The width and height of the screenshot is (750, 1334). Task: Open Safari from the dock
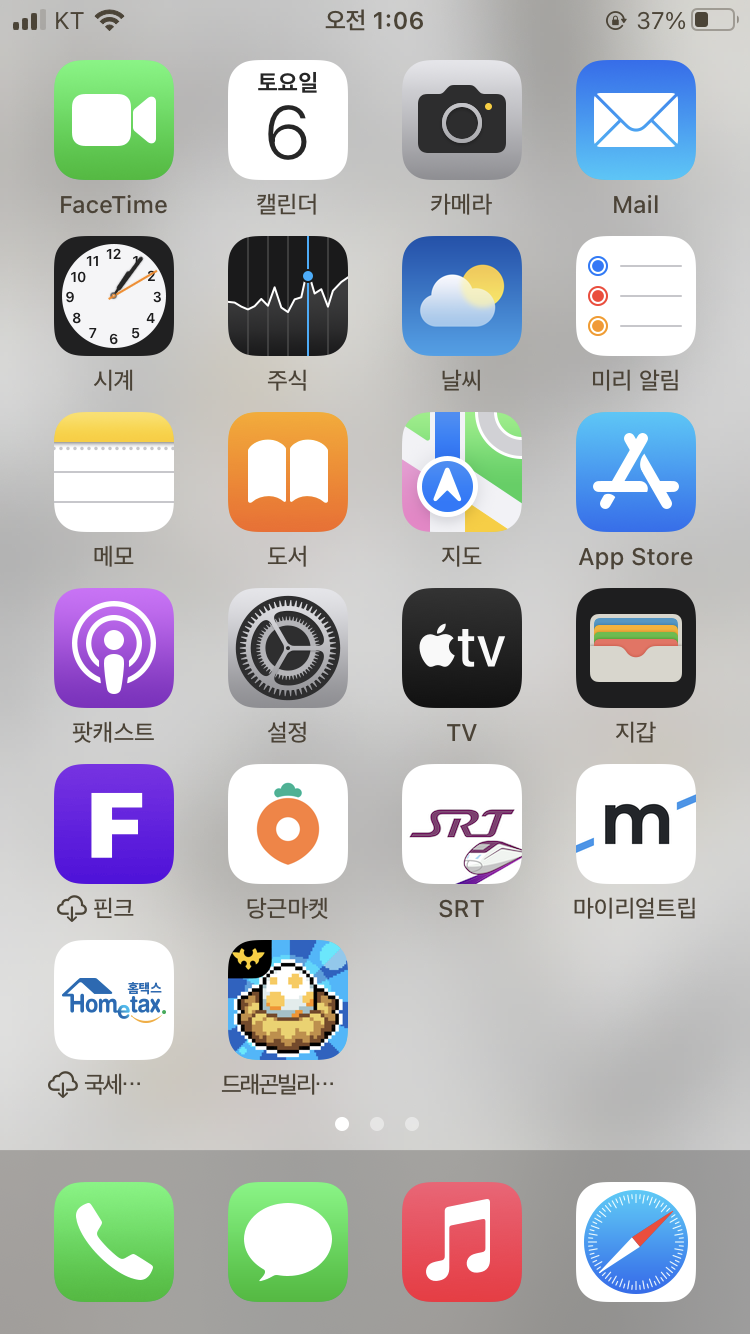(x=636, y=1242)
